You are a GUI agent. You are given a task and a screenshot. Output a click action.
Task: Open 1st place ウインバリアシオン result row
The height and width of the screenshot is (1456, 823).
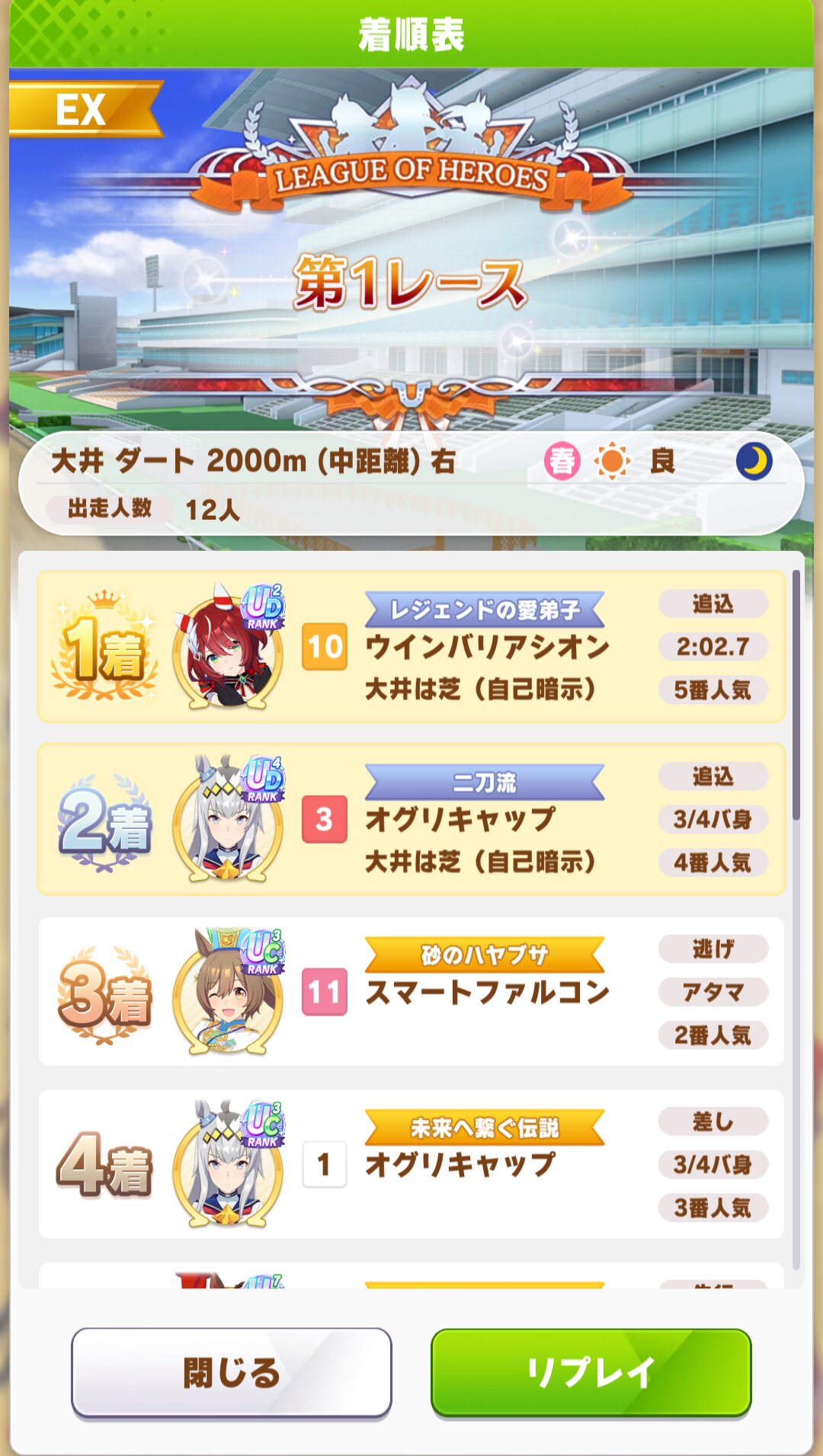tap(411, 646)
